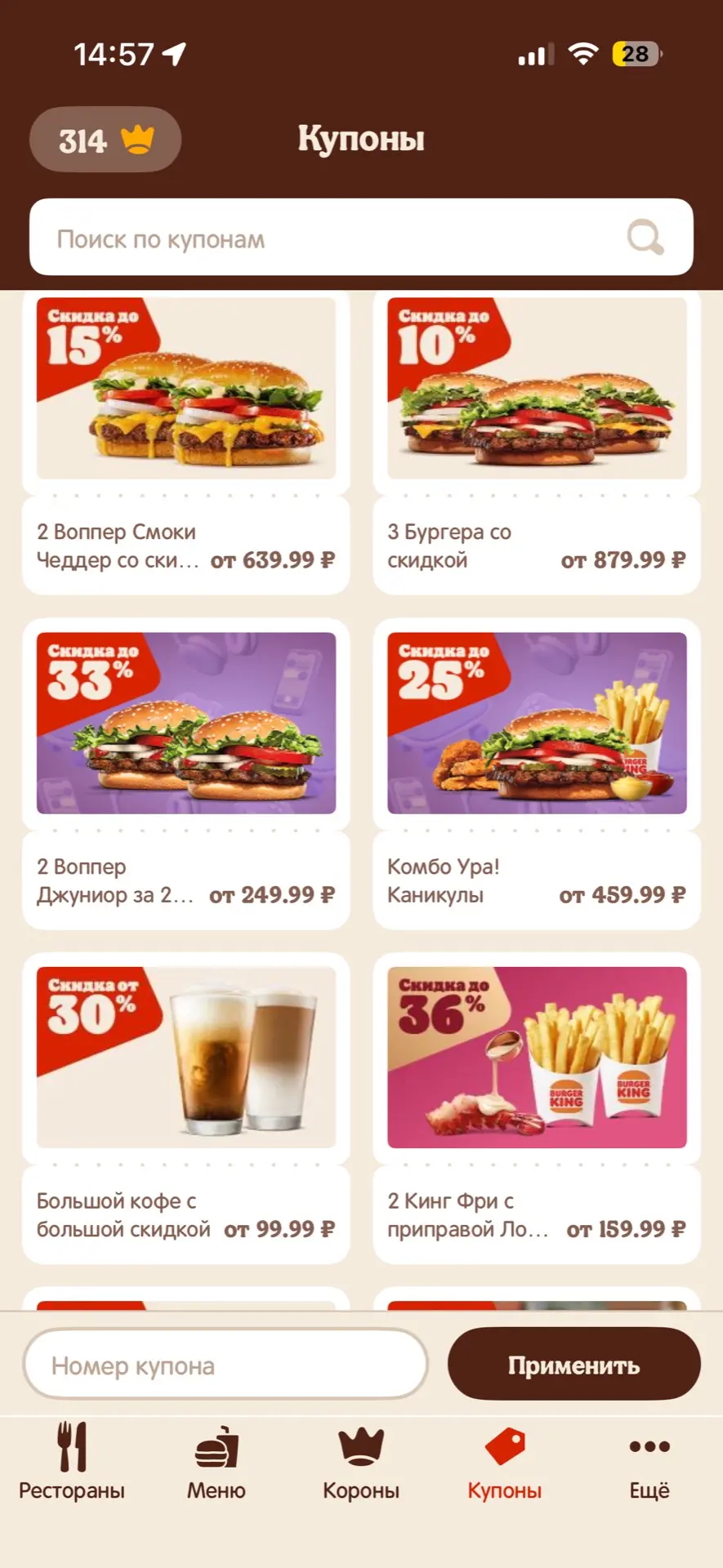The image size is (723, 1568).
Task: Go to the Меню tab
Action: tap(216, 1462)
